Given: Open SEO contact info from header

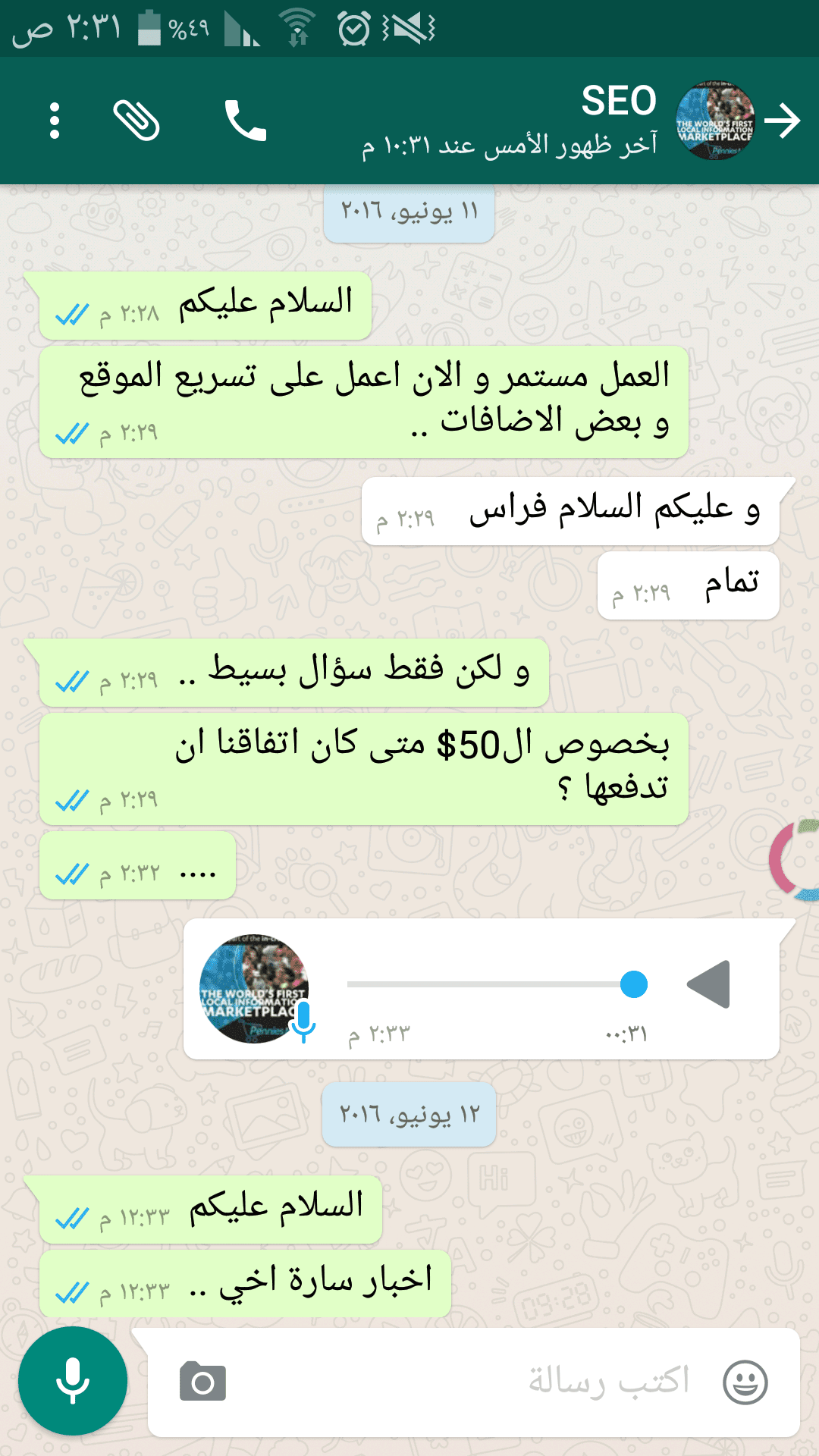Looking at the screenshot, I should pos(531,121).
